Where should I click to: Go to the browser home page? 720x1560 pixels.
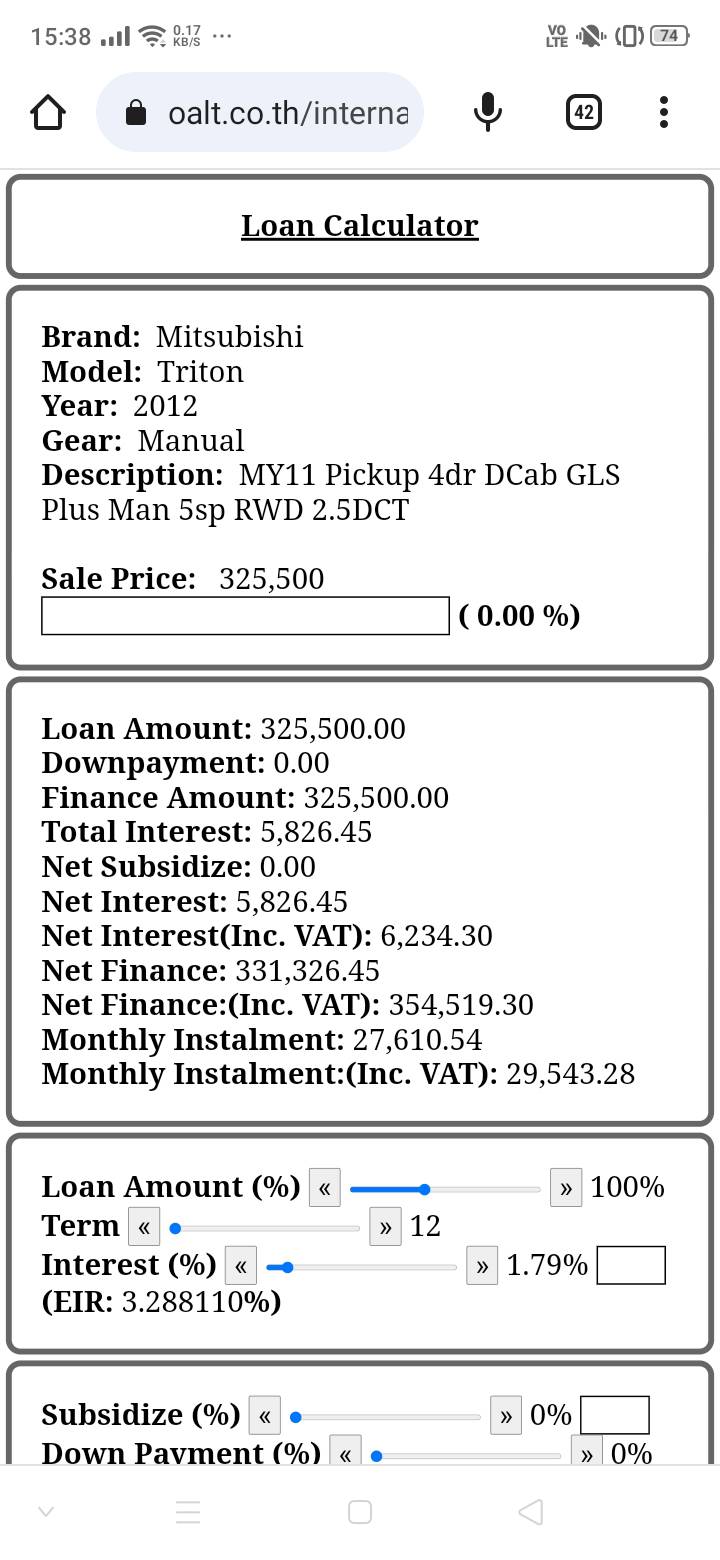point(49,113)
